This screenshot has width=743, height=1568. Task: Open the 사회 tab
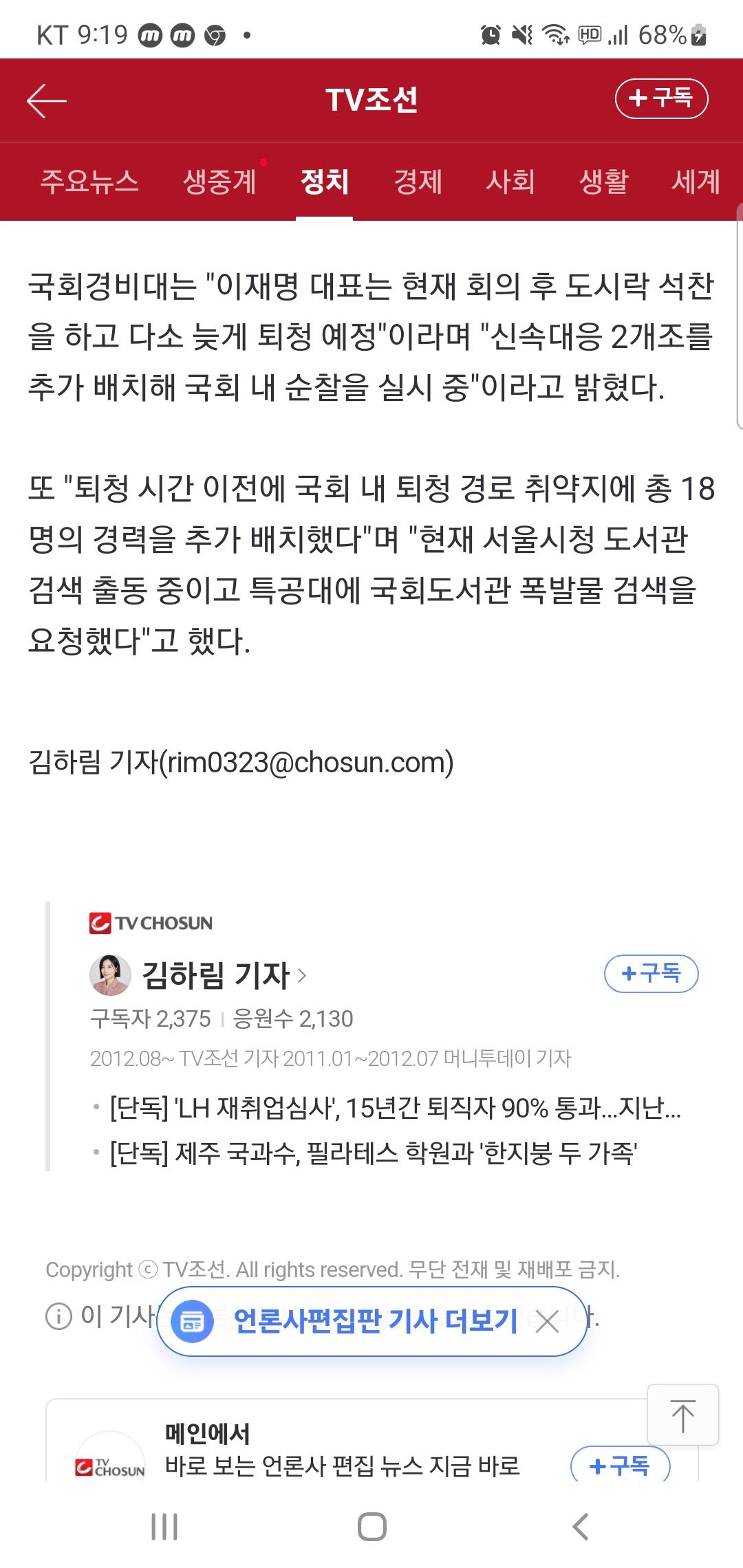510,182
